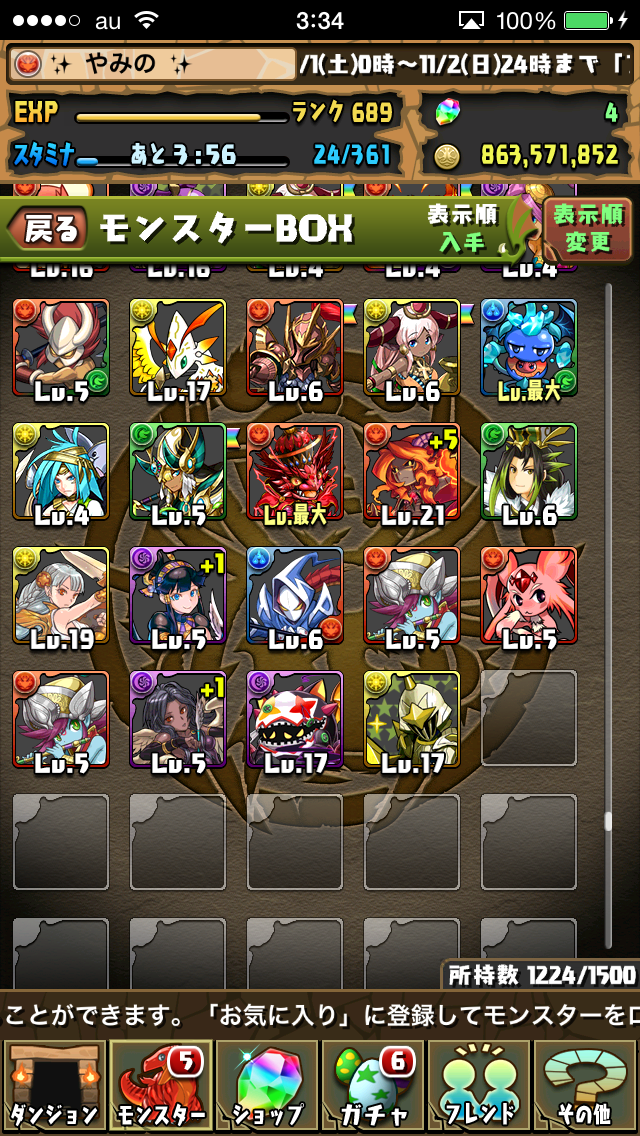Select the white-gold bird monster Lv.17
The image size is (640, 1136).
pyautogui.click(x=178, y=348)
